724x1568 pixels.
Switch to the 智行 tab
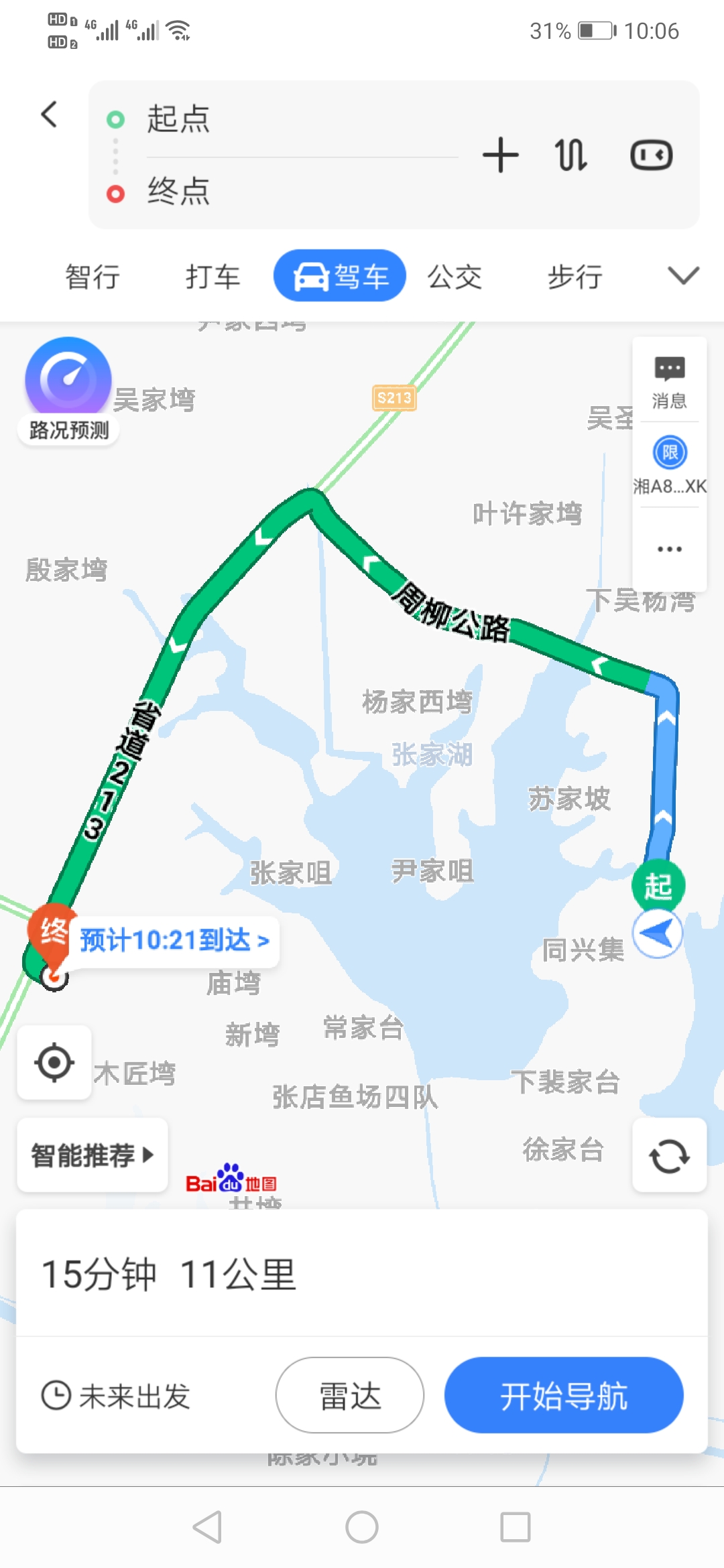(93, 276)
